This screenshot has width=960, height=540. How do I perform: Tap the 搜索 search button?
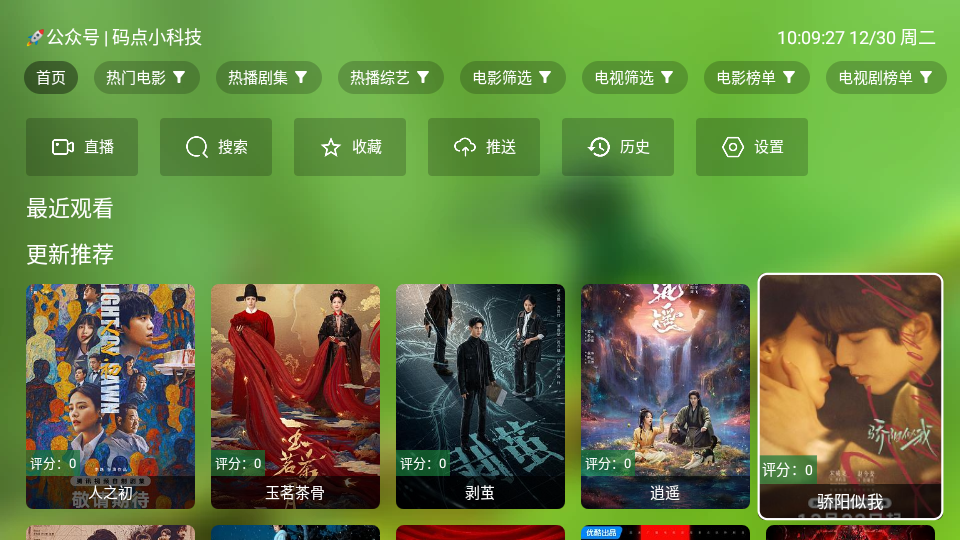(x=218, y=147)
